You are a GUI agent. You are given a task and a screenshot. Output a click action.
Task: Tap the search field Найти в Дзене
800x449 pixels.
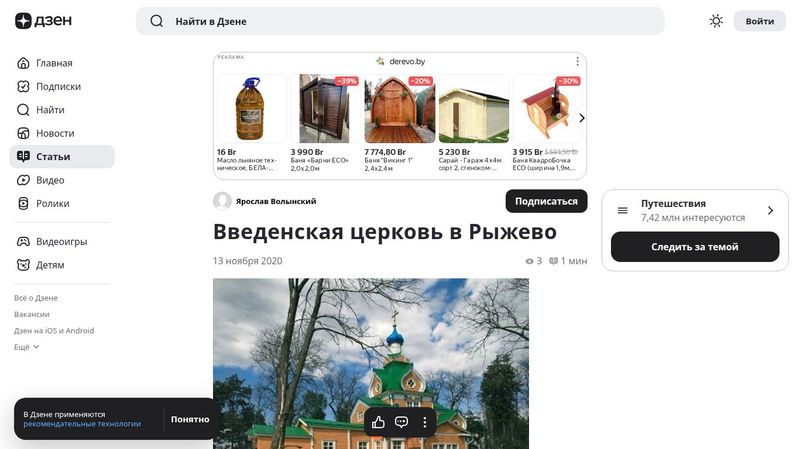tap(400, 21)
